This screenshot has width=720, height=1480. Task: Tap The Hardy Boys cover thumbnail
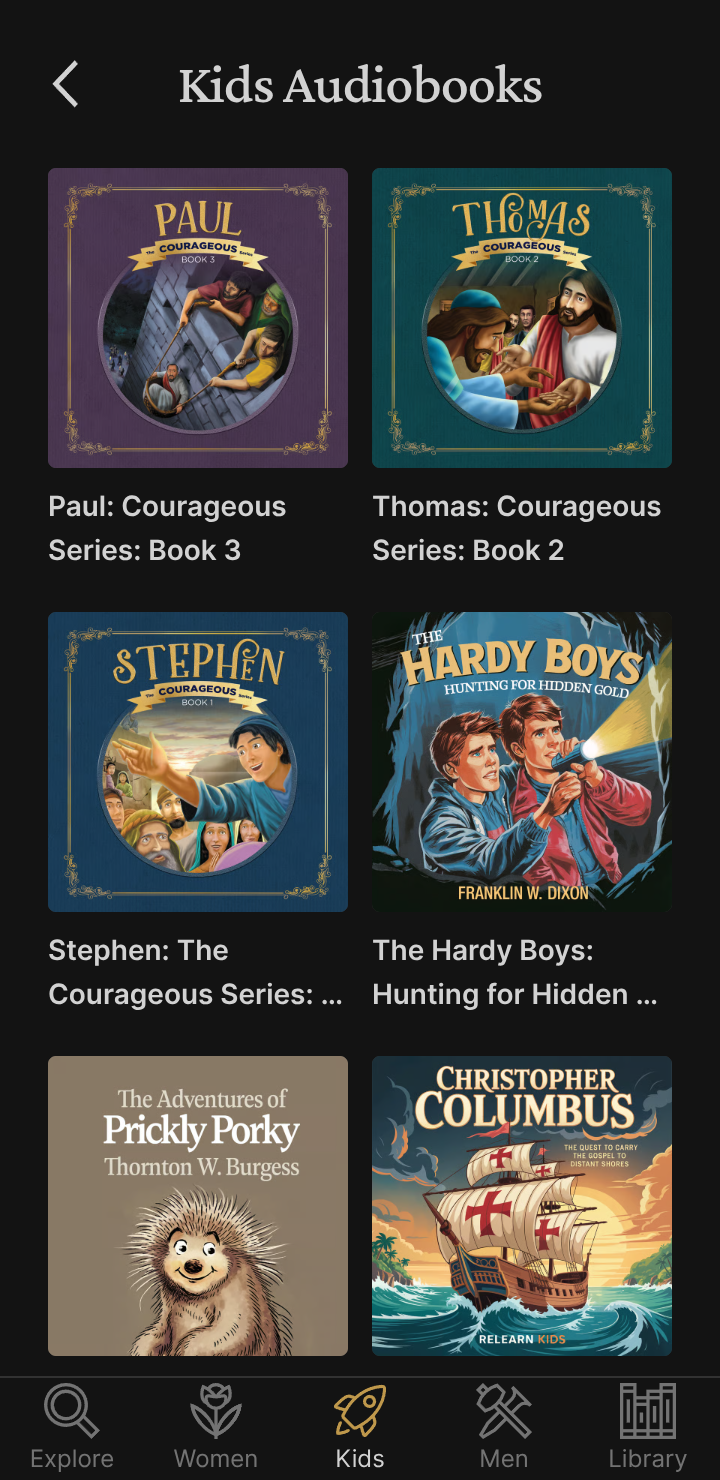(521, 762)
